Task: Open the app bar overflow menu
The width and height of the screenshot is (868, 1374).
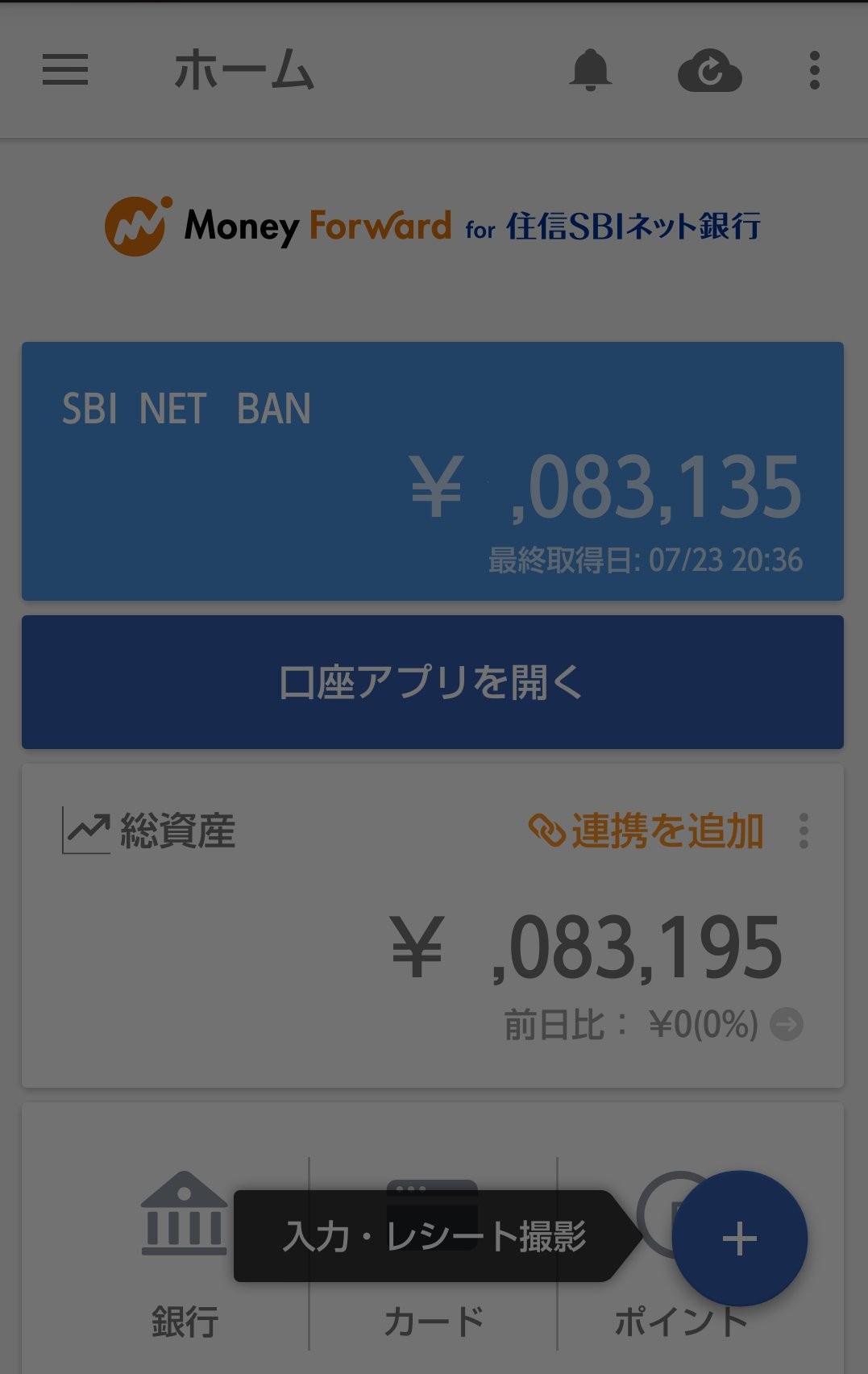Action: pyautogui.click(x=814, y=70)
